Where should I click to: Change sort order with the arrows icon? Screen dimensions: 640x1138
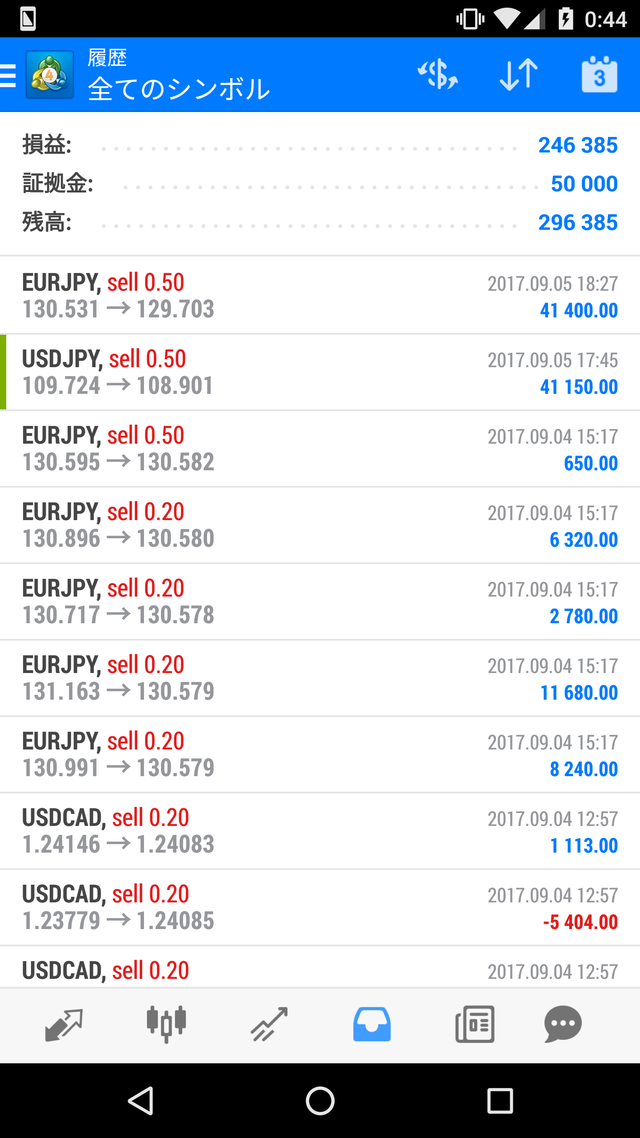pos(518,75)
